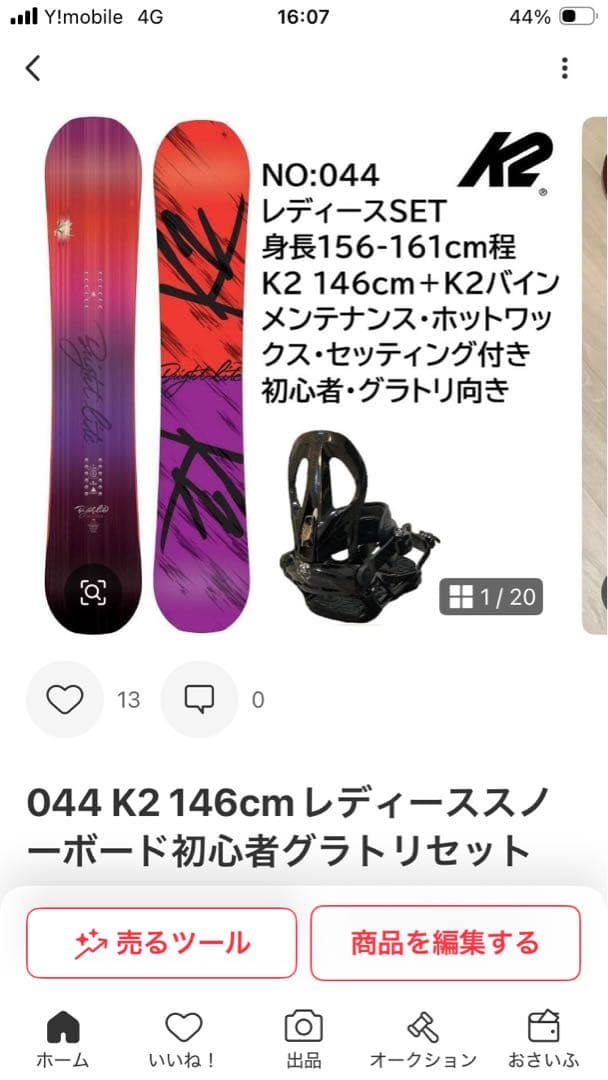Viewport: 608px width, 1080px height.
Task: Open the comments bubble icon
Action: [199, 699]
